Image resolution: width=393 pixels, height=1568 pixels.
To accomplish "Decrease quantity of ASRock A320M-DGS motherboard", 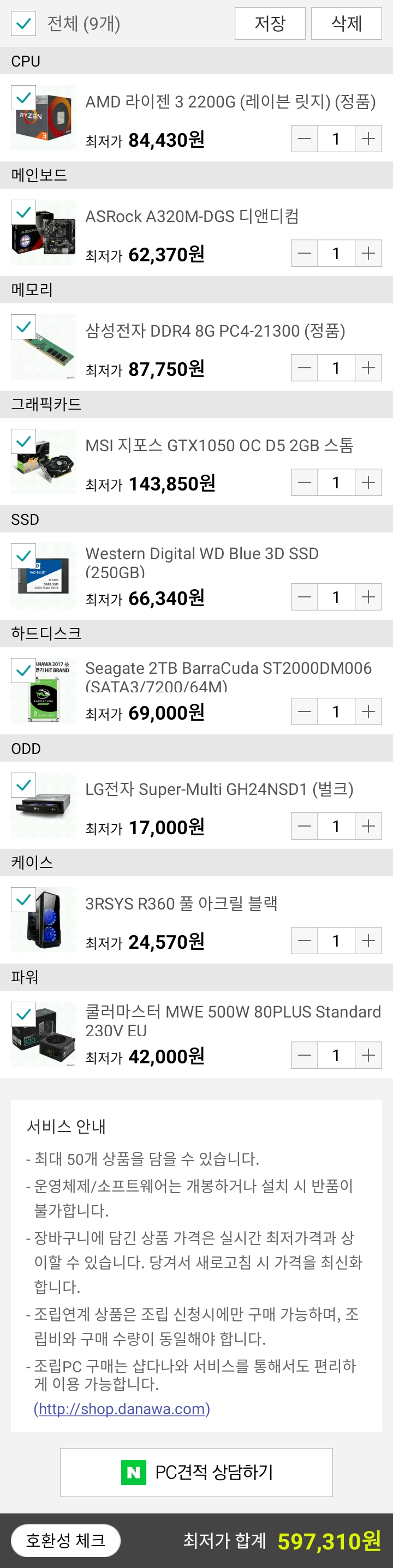I will coord(305,253).
